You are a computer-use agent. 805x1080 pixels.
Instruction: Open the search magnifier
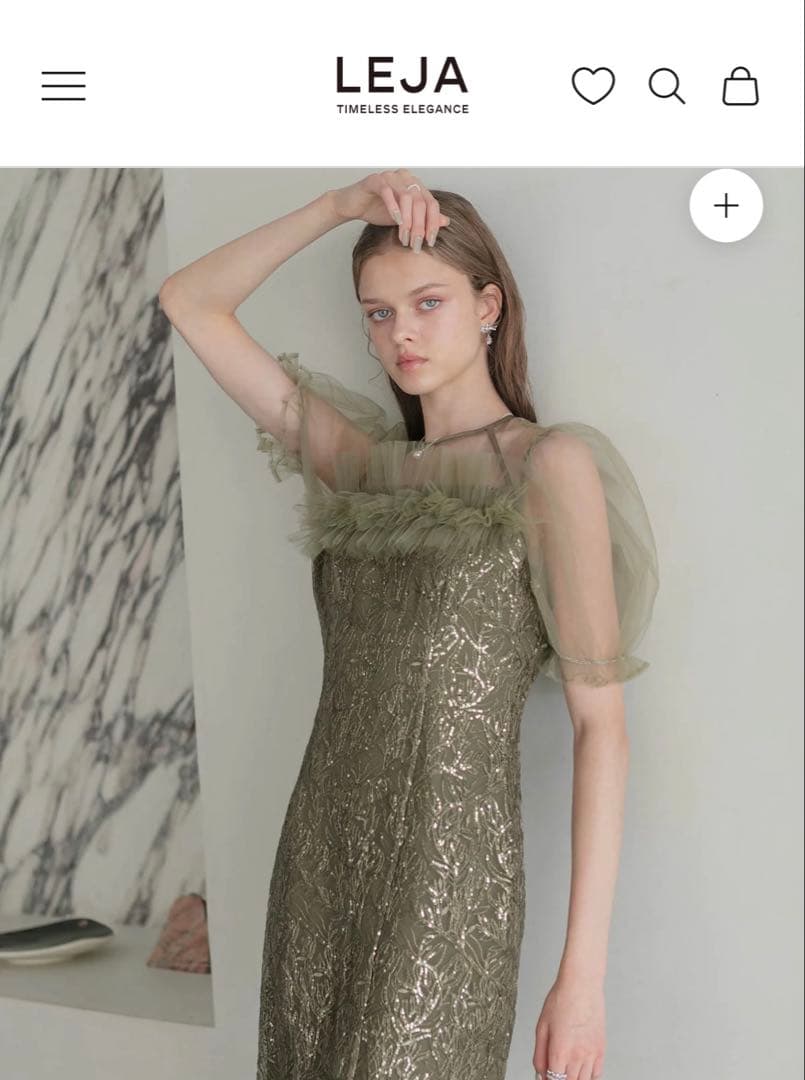pyautogui.click(x=666, y=86)
